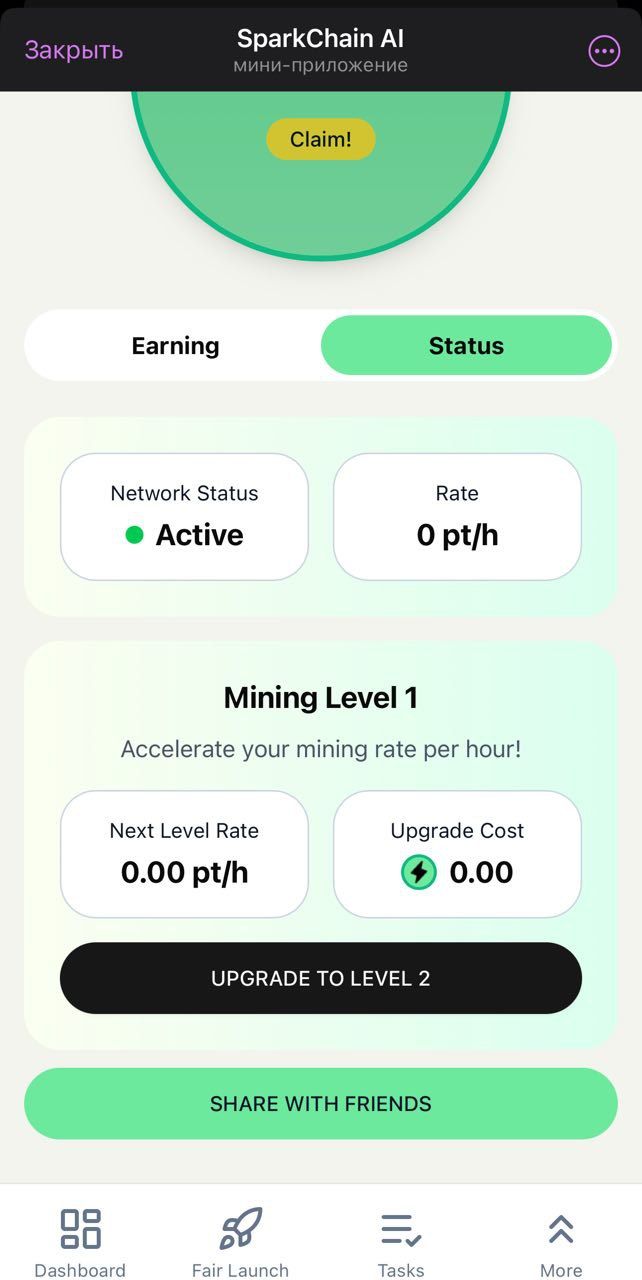642x1280 pixels.
Task: Open the three-dot options menu
Action: 604,51
